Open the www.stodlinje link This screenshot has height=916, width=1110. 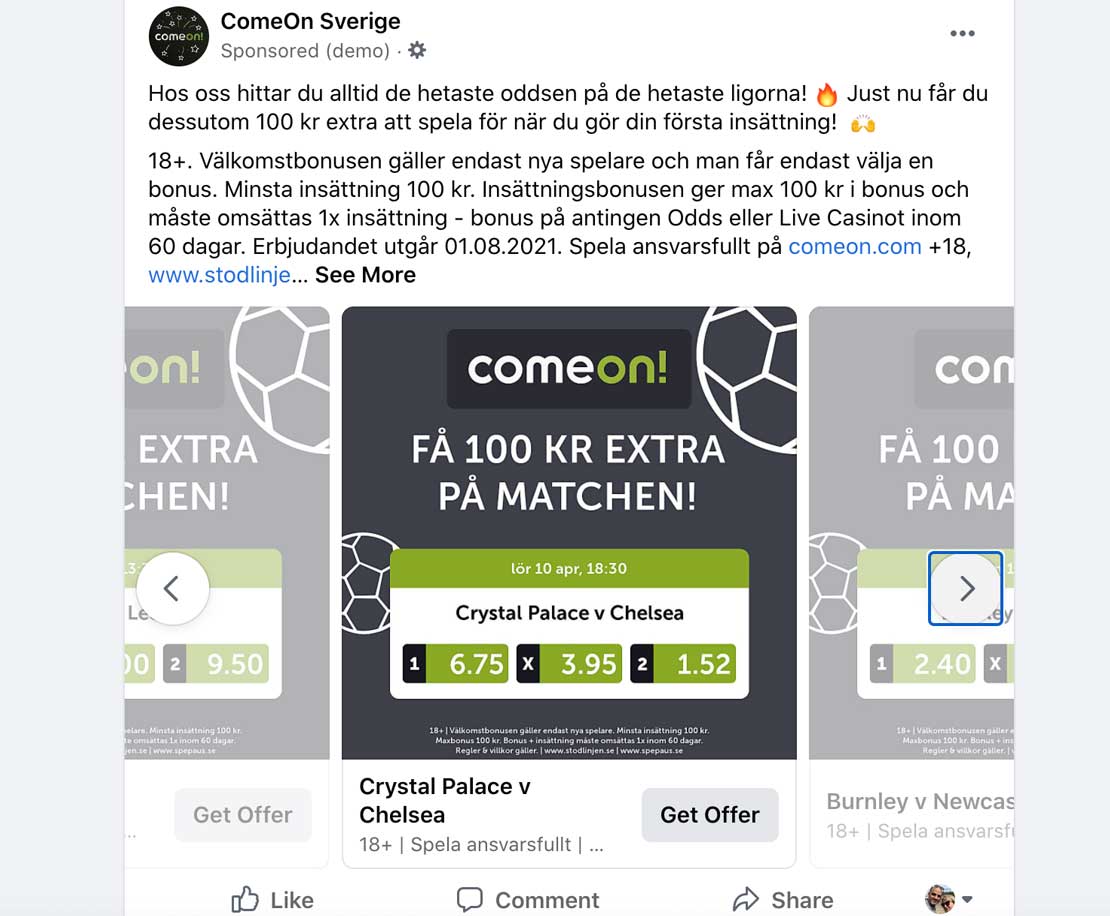click(x=219, y=274)
